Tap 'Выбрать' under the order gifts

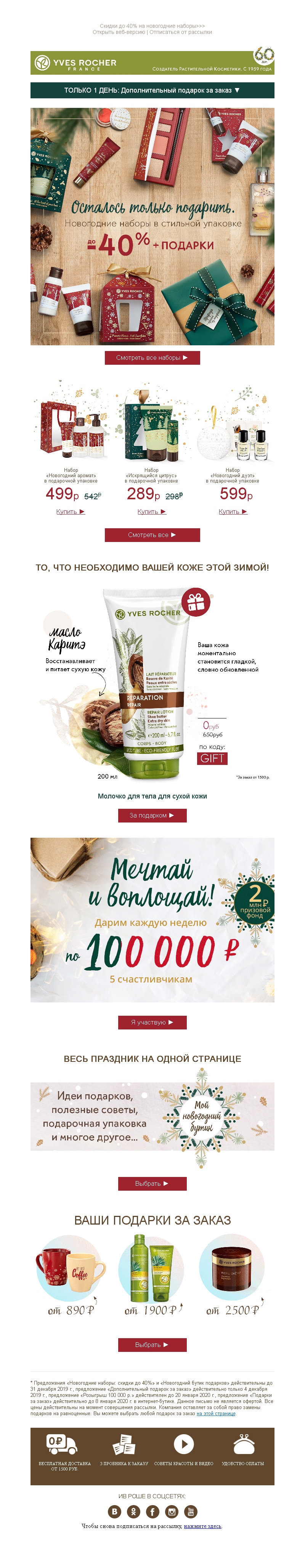(x=152, y=1345)
